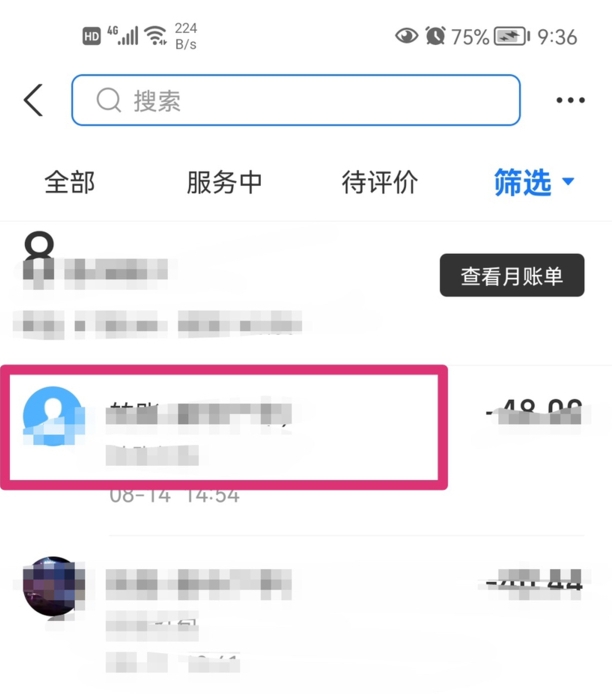The width and height of the screenshot is (612, 694).
Task: Open the three-dot overflow menu
Action: click(570, 100)
